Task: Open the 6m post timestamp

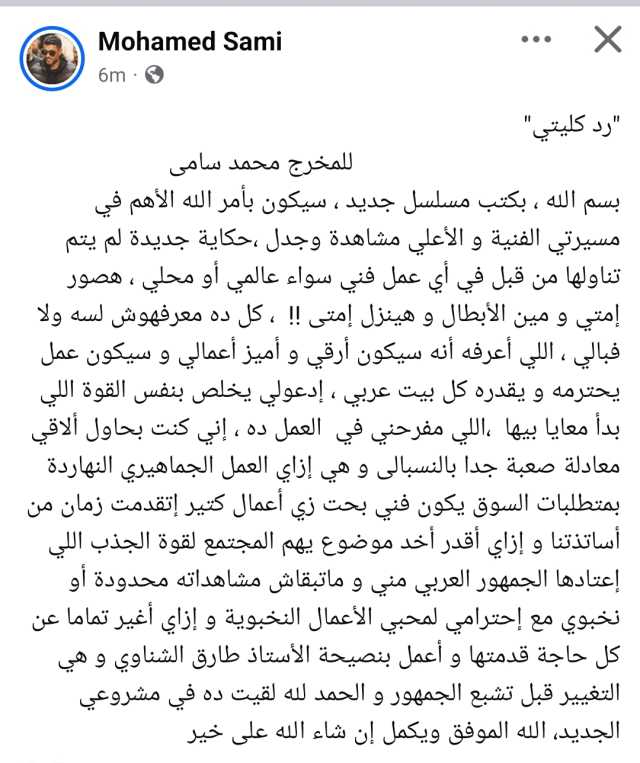Action: click(x=111, y=75)
